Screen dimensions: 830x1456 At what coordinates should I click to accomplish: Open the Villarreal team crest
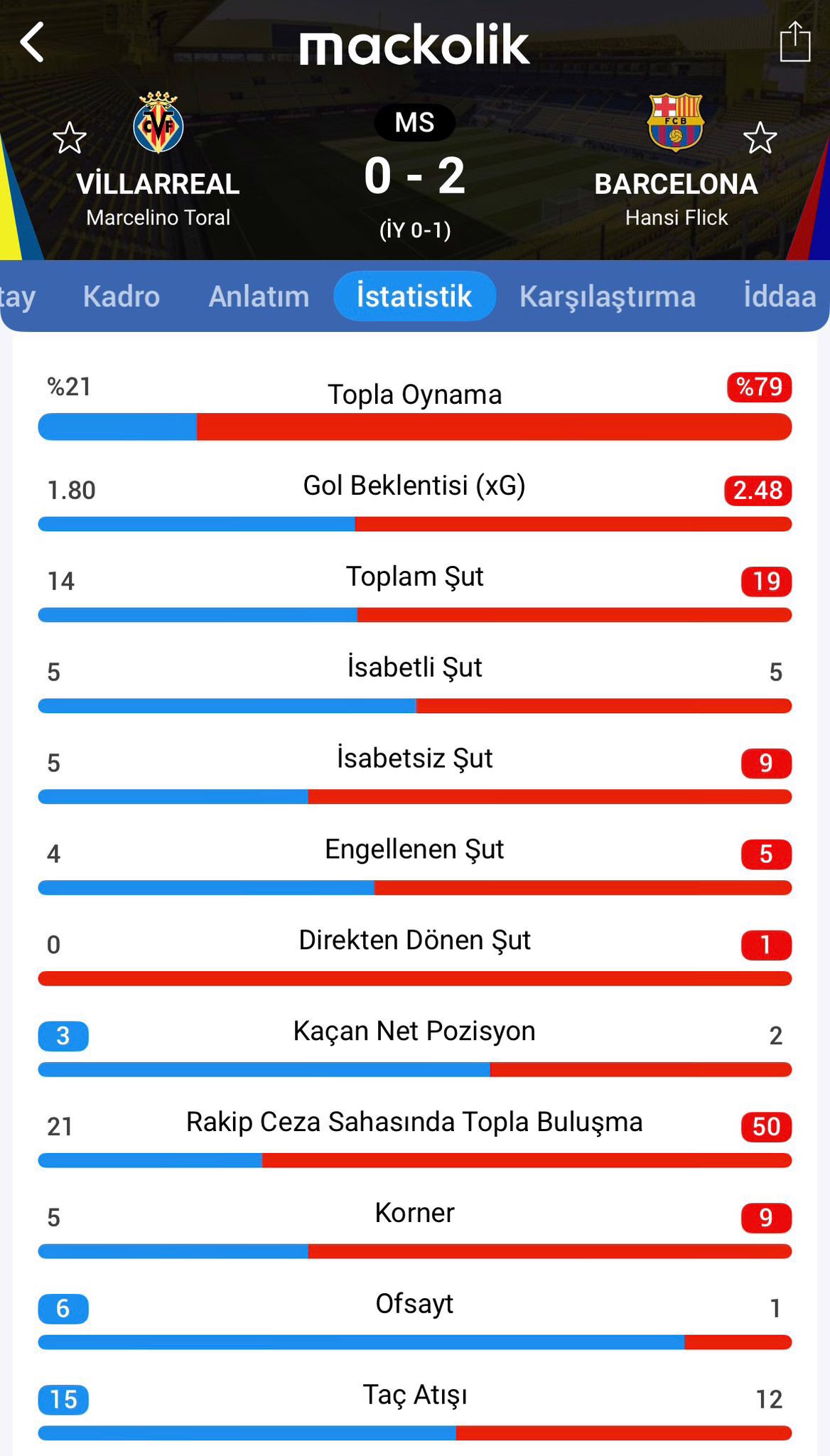pos(158,123)
